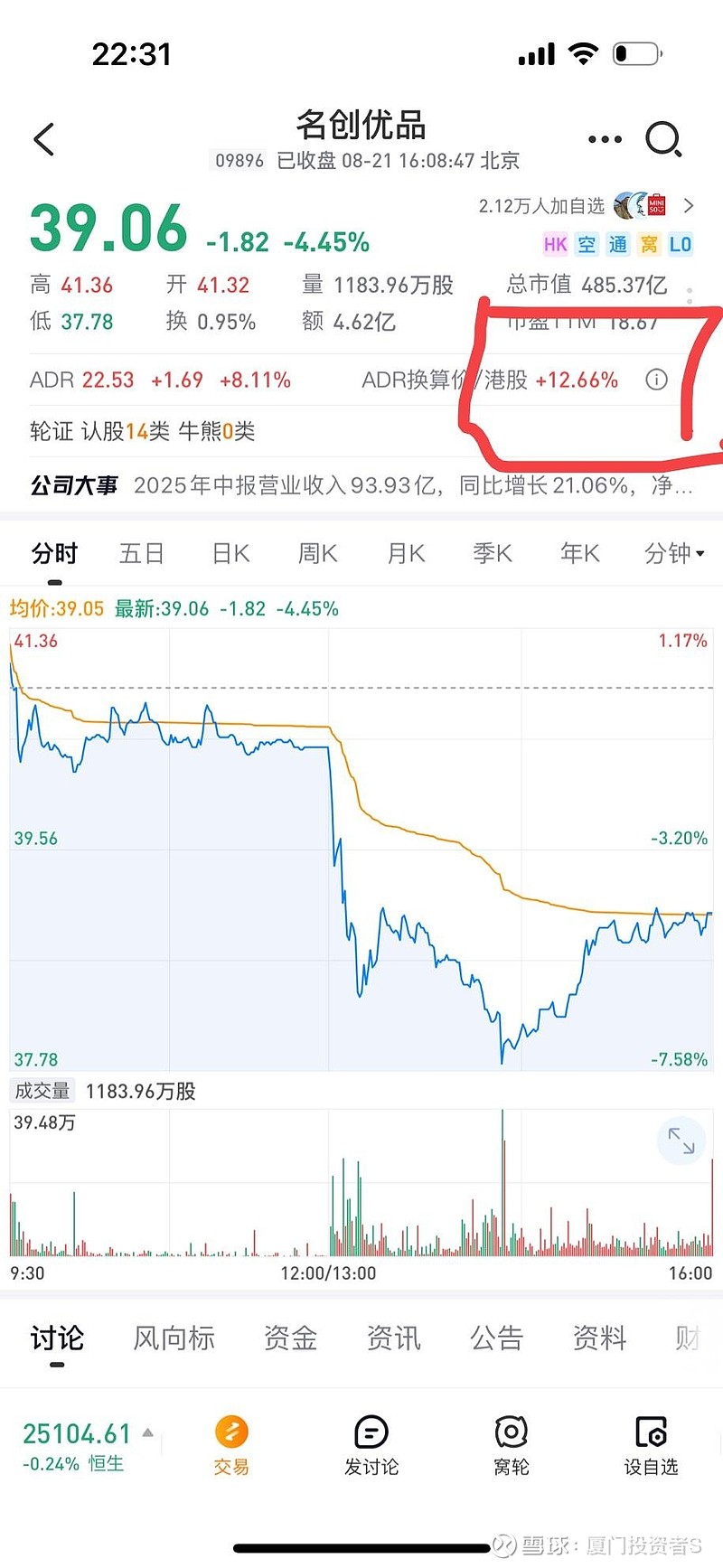The height and width of the screenshot is (1568, 723).
Task: Tap the ADR换算价 info icon
Action: tap(656, 380)
